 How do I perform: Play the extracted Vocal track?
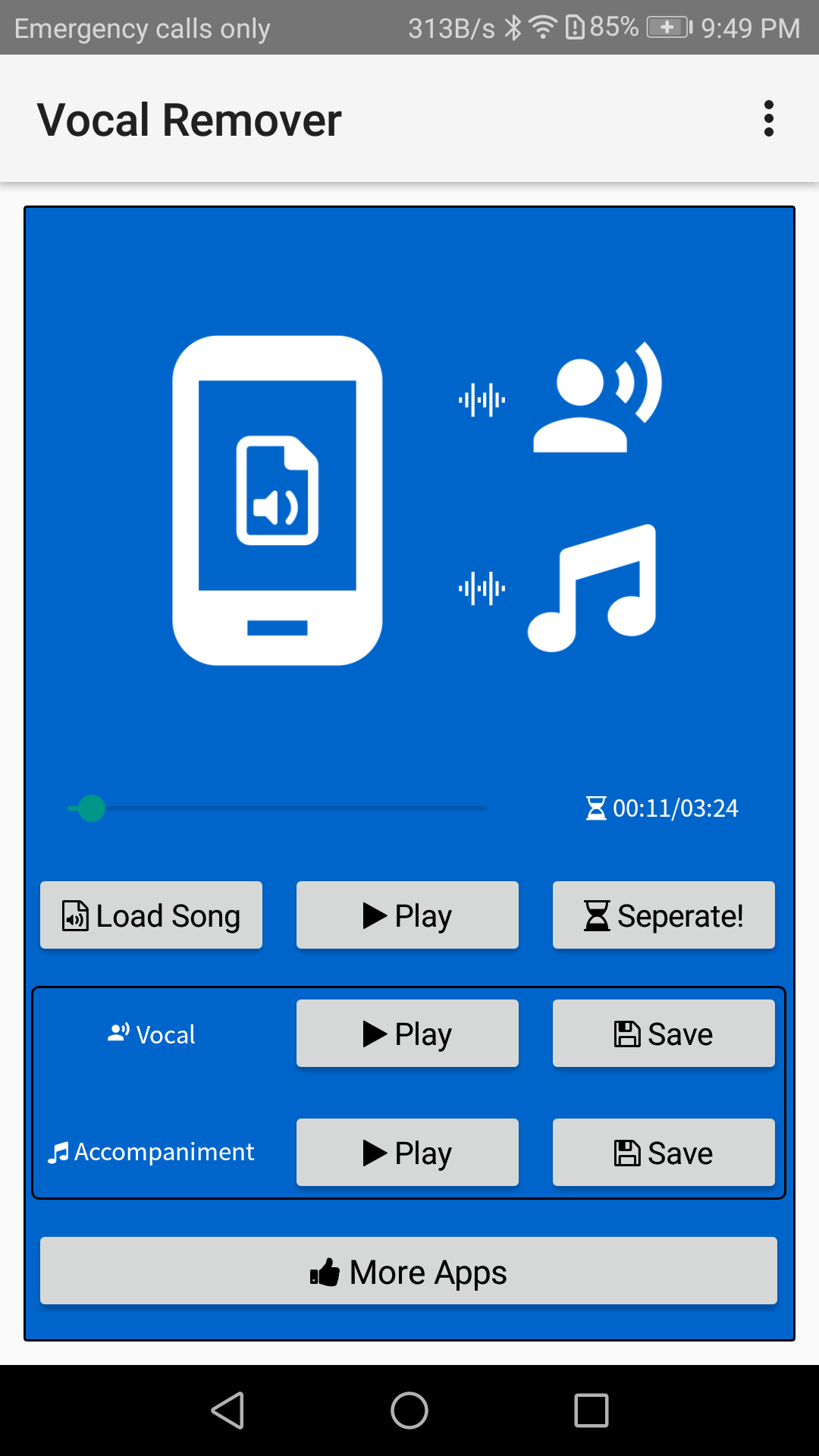coord(406,1033)
